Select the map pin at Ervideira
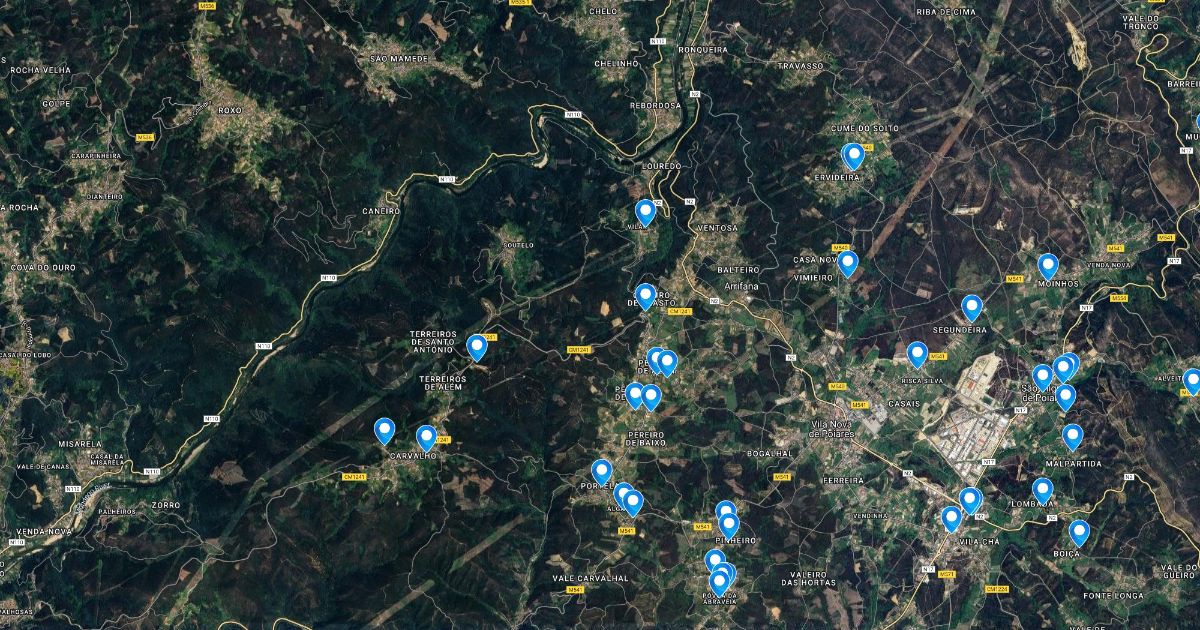Viewport: 1200px width, 630px height. point(852,156)
